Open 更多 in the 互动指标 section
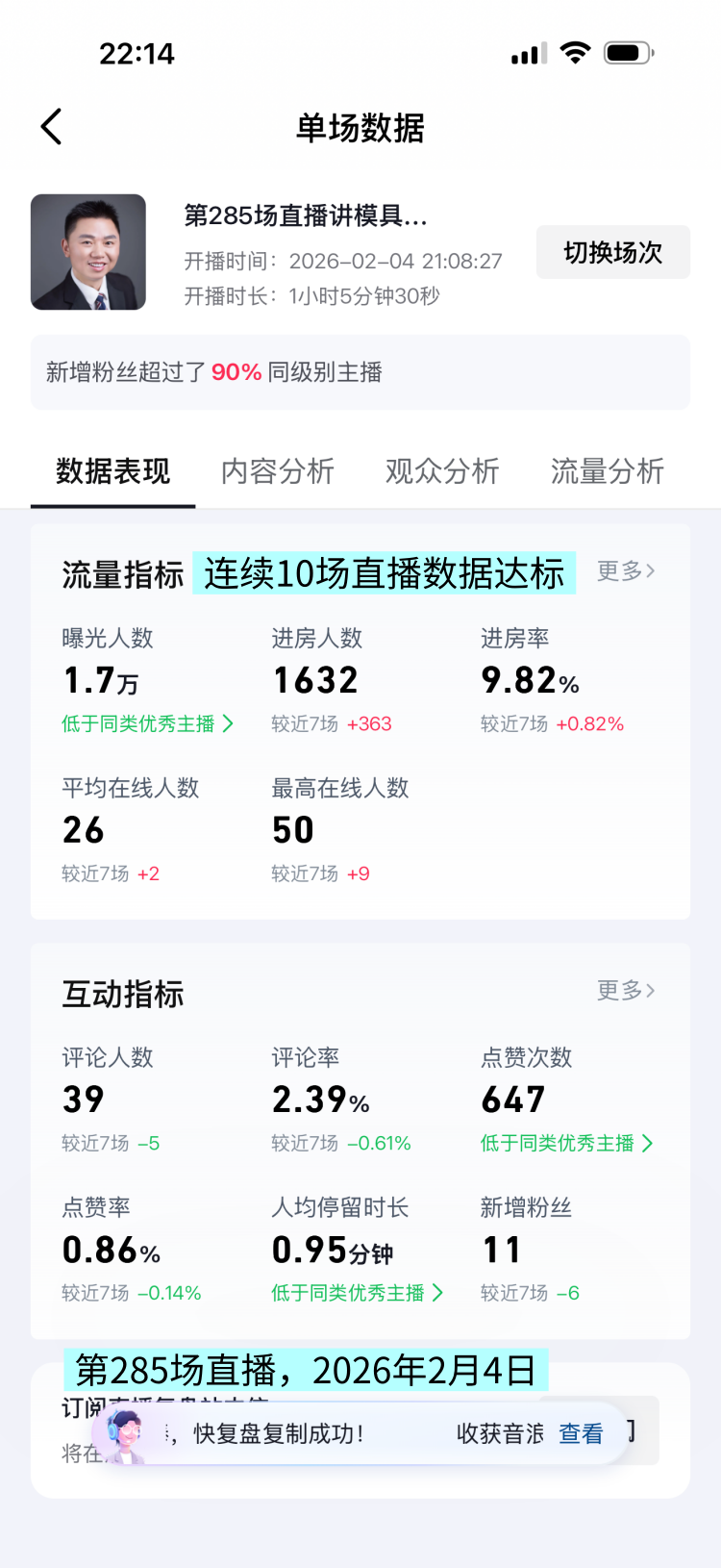Viewport: 721px width, 1568px height. coord(626,991)
